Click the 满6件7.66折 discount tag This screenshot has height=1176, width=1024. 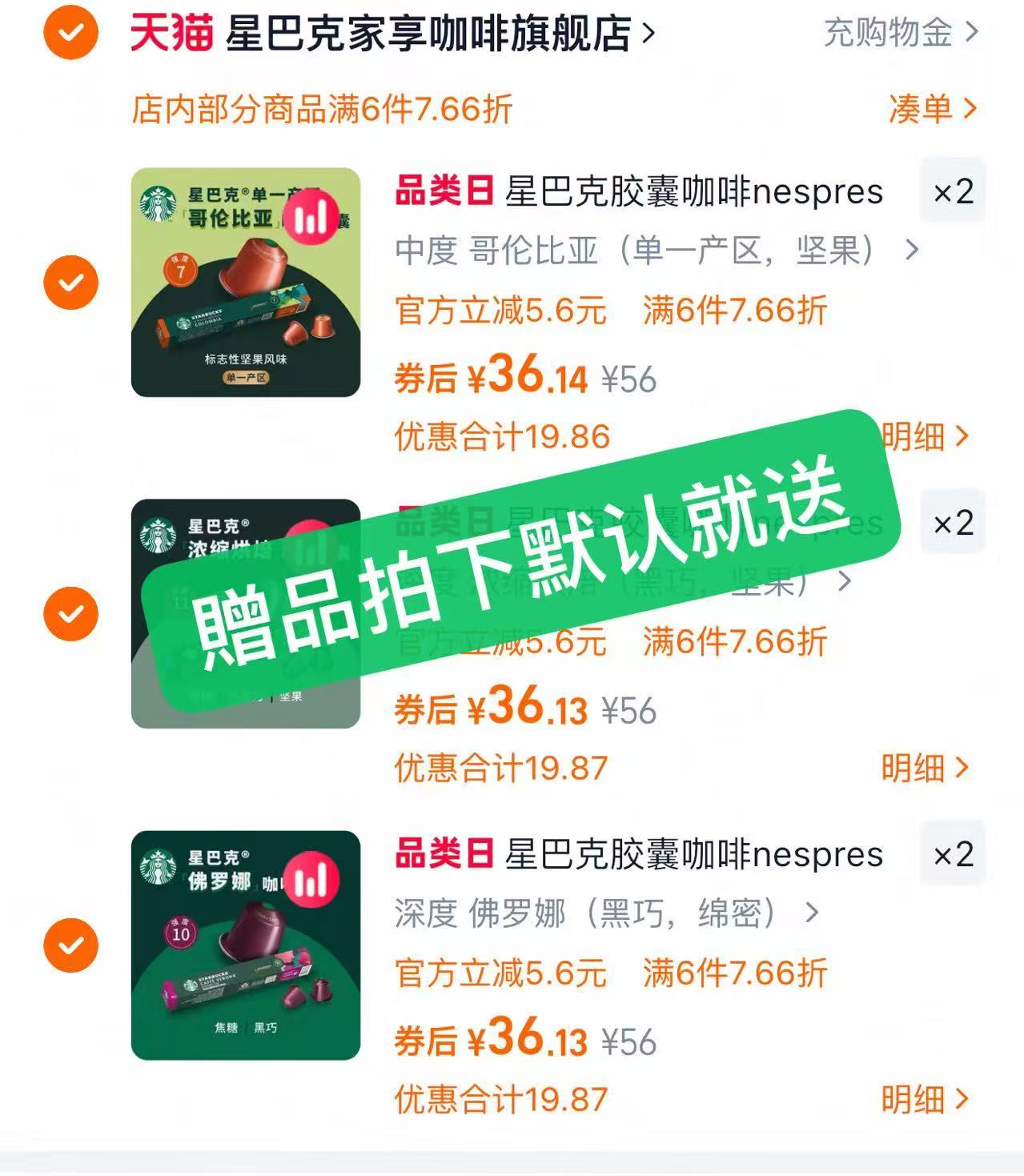734,307
